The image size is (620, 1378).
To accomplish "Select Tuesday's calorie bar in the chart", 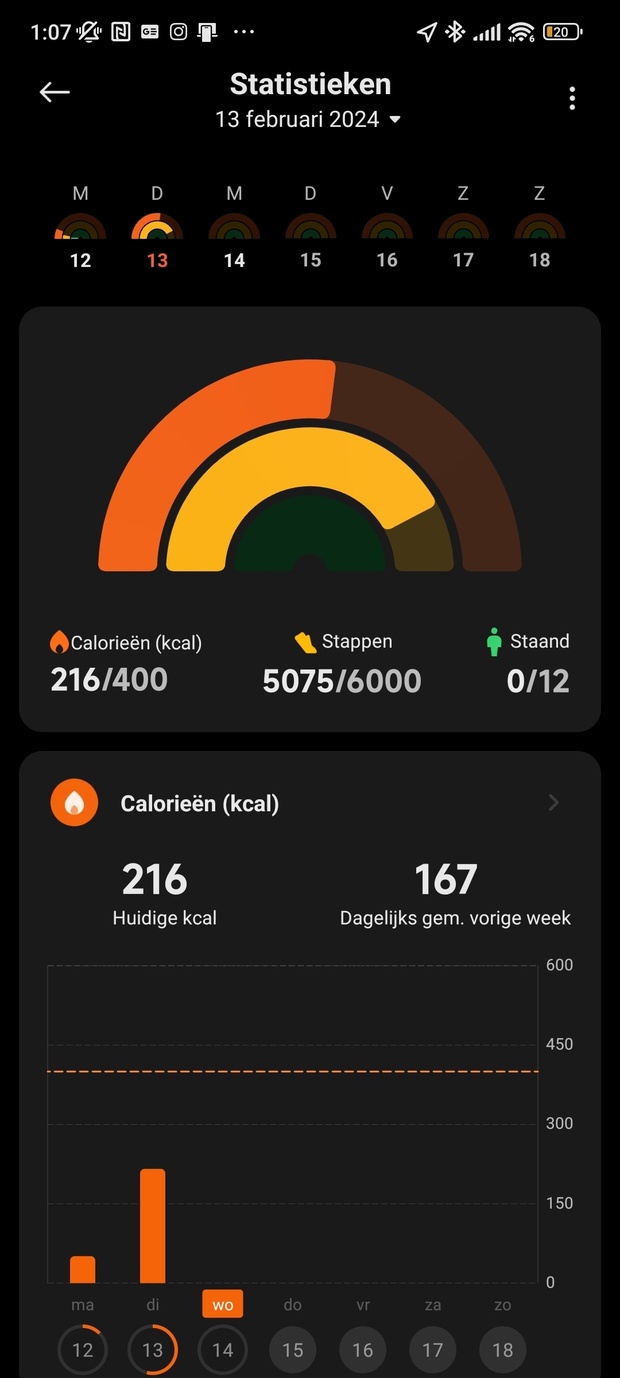I will point(152,1226).
